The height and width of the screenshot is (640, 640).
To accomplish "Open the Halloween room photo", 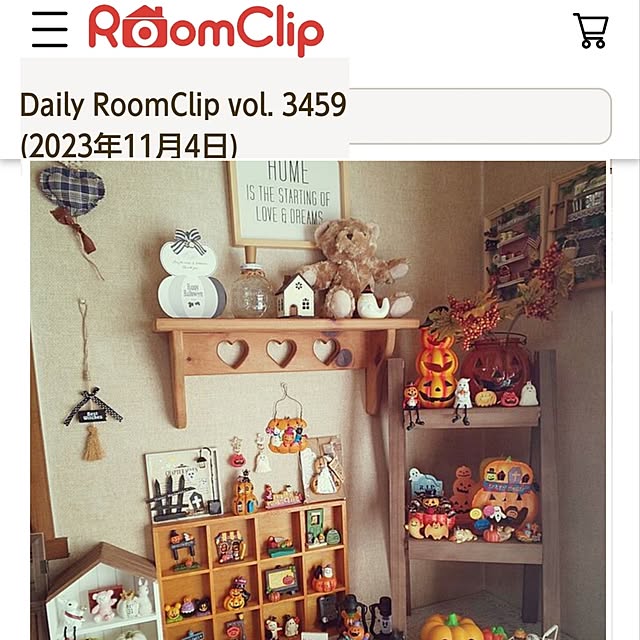I will pyautogui.click(x=320, y=400).
